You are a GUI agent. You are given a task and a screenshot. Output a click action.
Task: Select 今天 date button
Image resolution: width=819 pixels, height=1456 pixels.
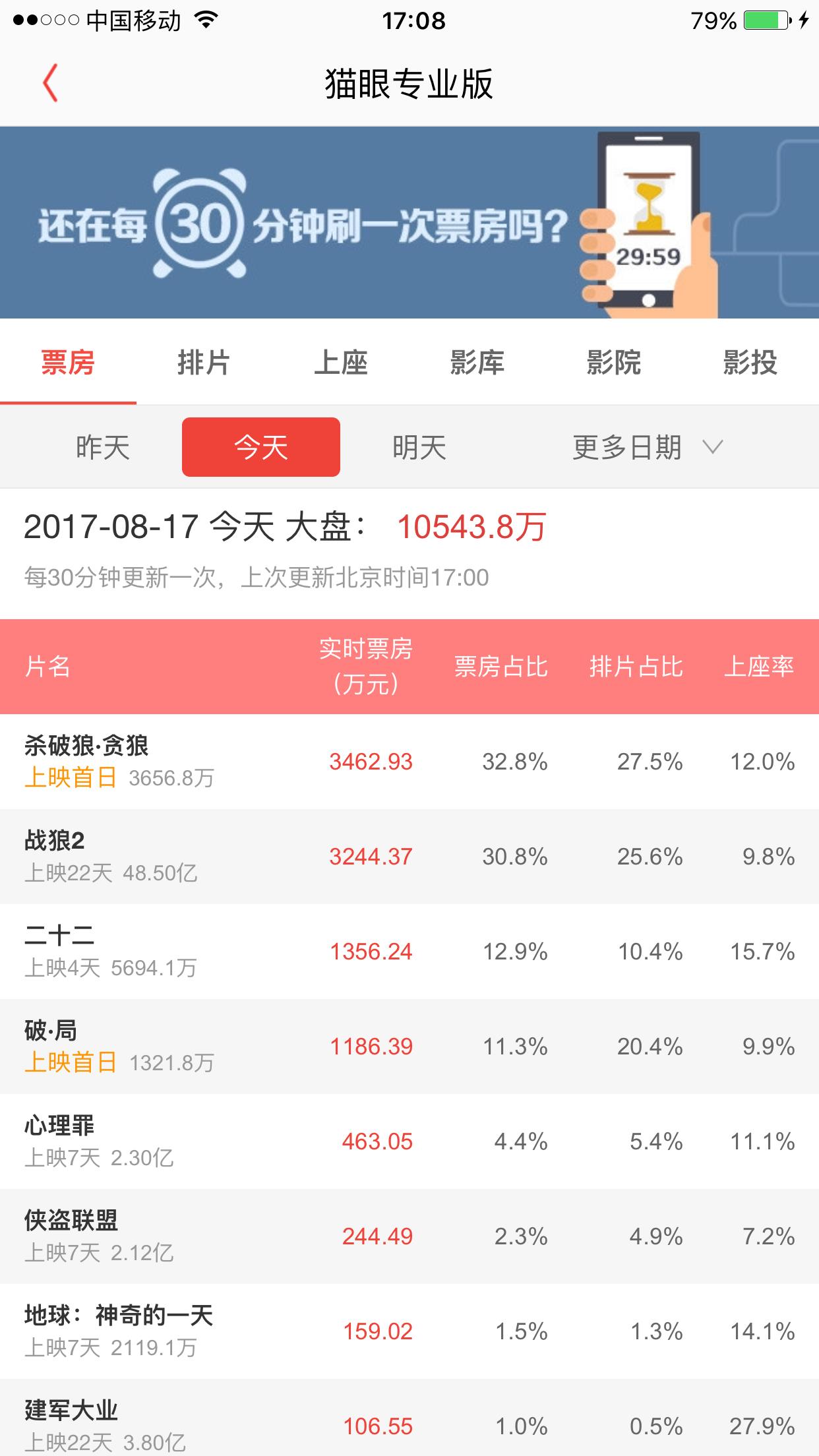261,448
